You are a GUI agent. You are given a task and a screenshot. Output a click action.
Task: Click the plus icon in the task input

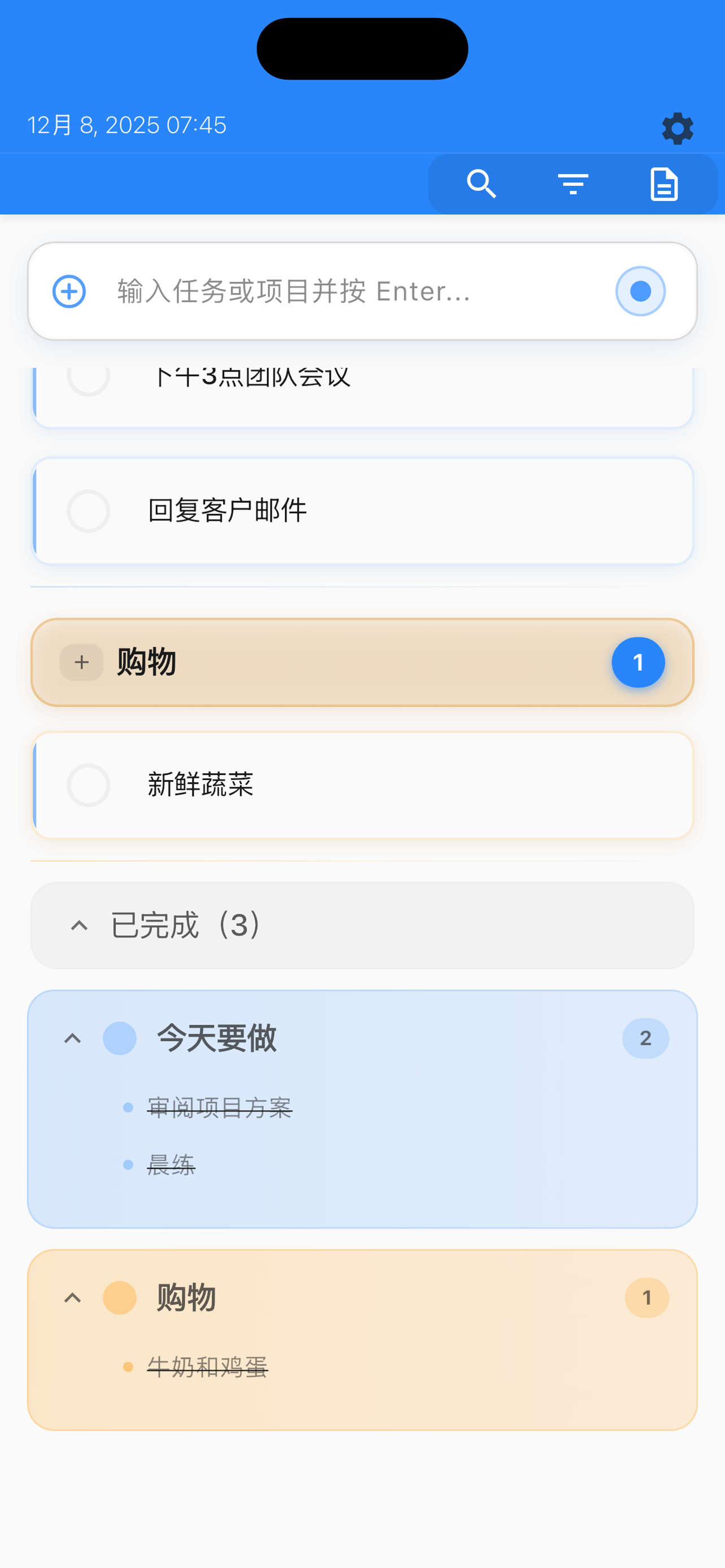(x=68, y=291)
